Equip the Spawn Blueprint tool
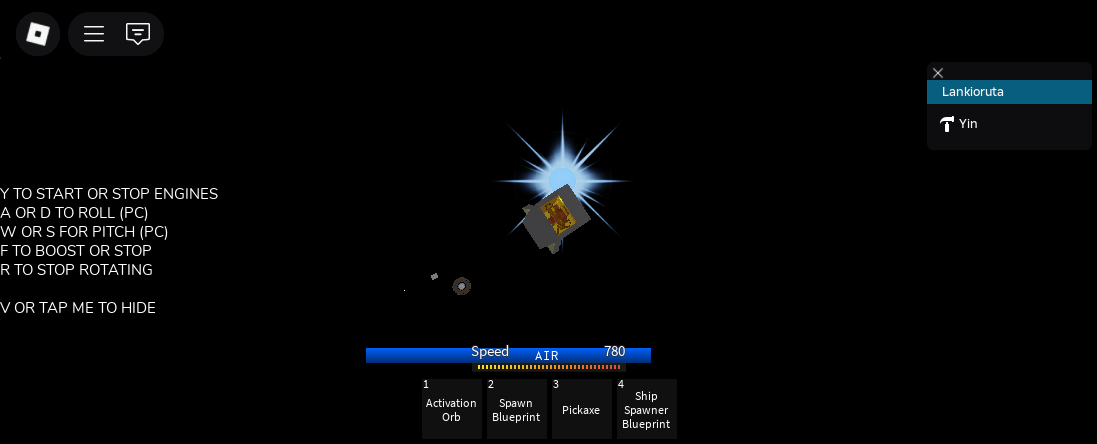The height and width of the screenshot is (444, 1097). [516, 409]
